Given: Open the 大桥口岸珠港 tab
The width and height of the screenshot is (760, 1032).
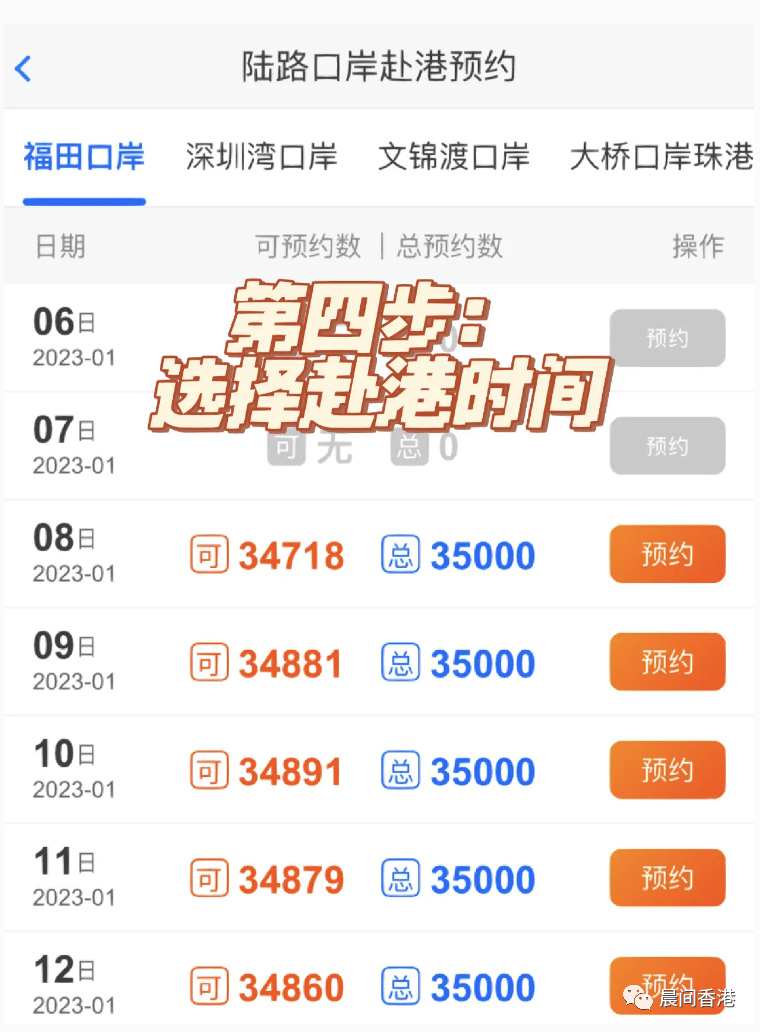Looking at the screenshot, I should click(660, 158).
